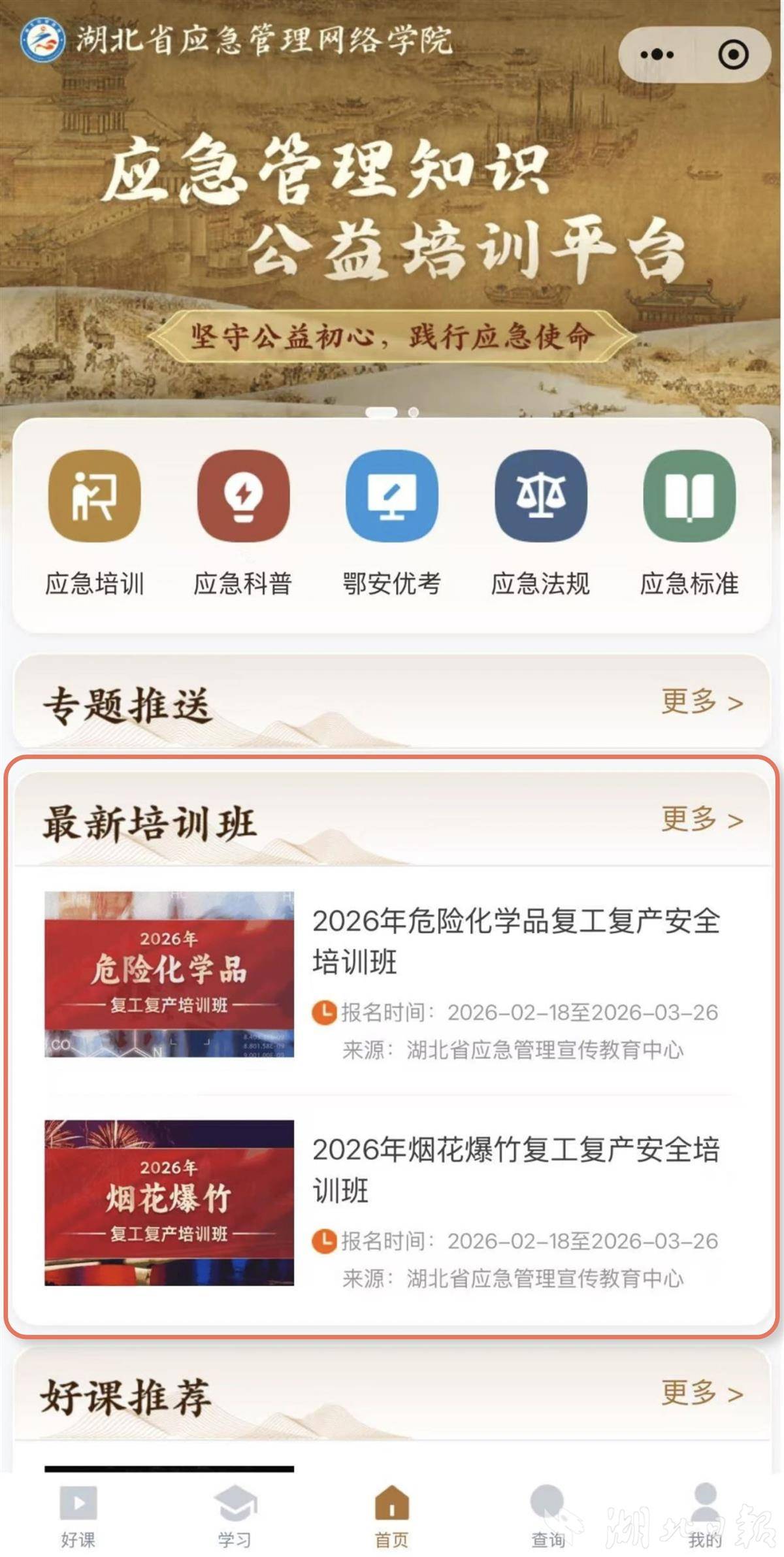View more under 好课推荐
The image size is (784, 1557).
click(x=702, y=1393)
